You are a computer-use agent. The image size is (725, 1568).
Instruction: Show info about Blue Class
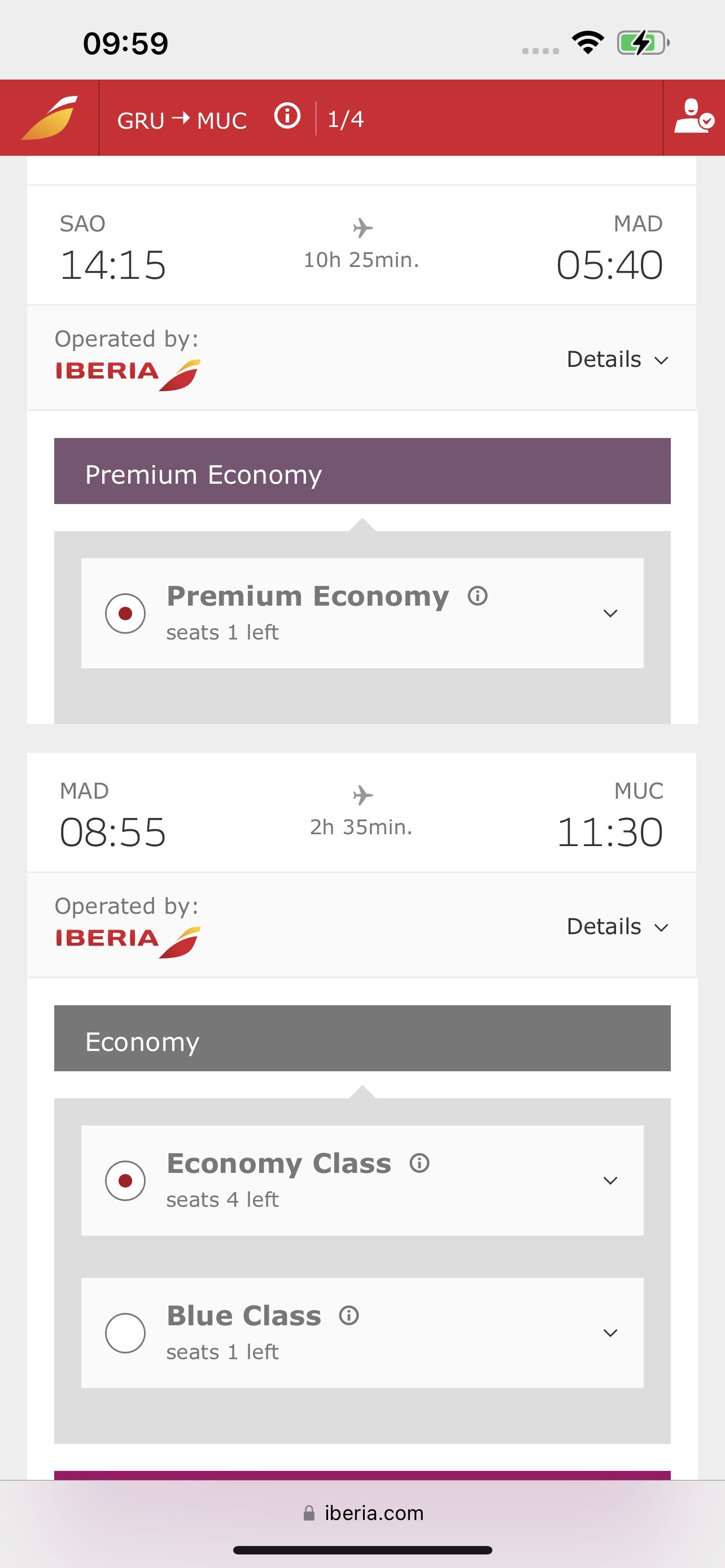point(349,1315)
